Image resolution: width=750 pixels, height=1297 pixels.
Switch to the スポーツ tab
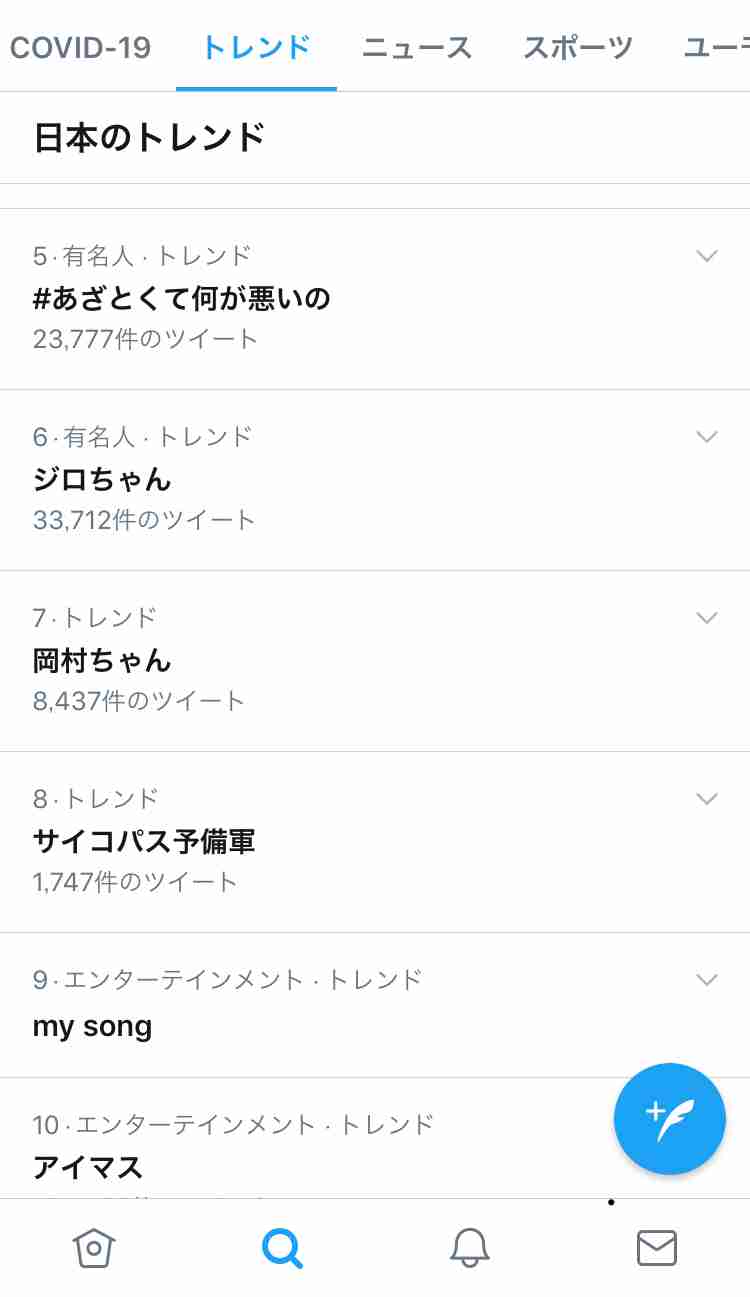(x=579, y=47)
